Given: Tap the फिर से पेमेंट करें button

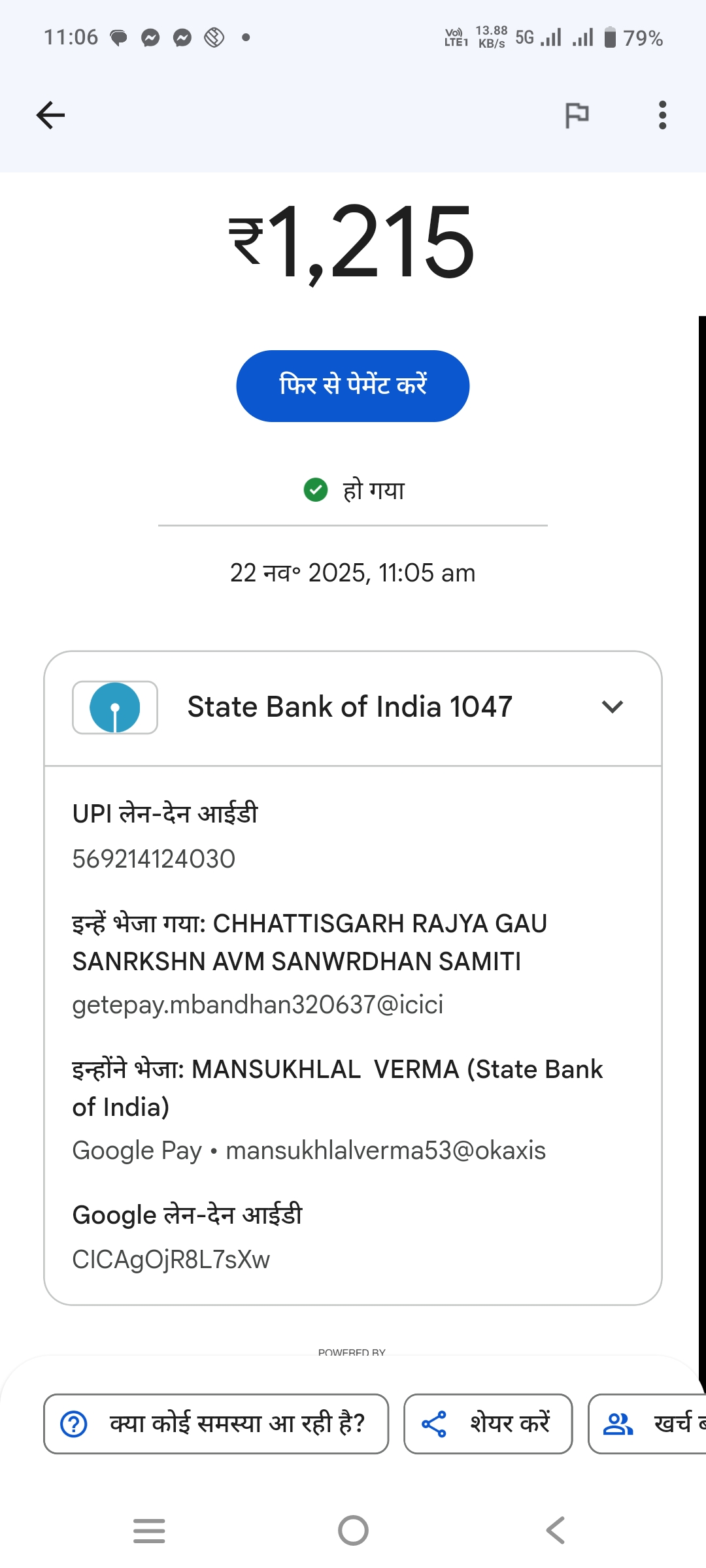Looking at the screenshot, I should 352,385.
